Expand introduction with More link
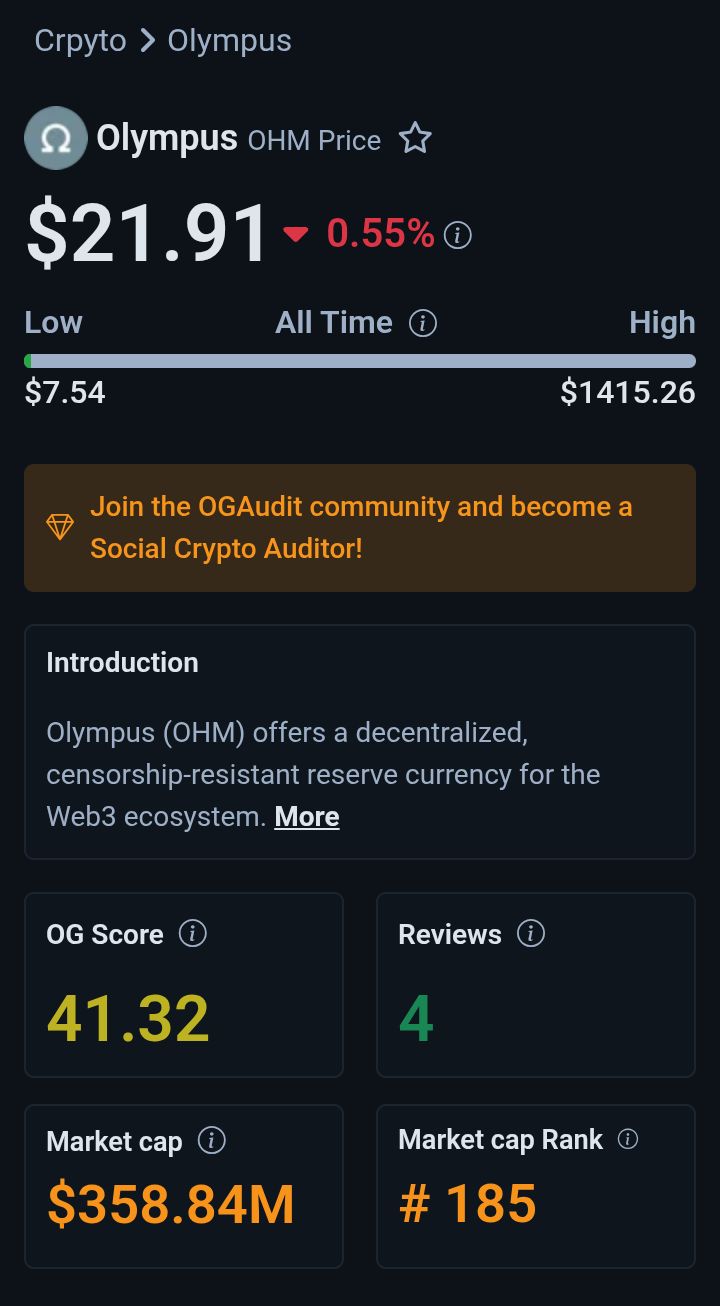Image resolution: width=720 pixels, height=1306 pixels. (x=307, y=817)
